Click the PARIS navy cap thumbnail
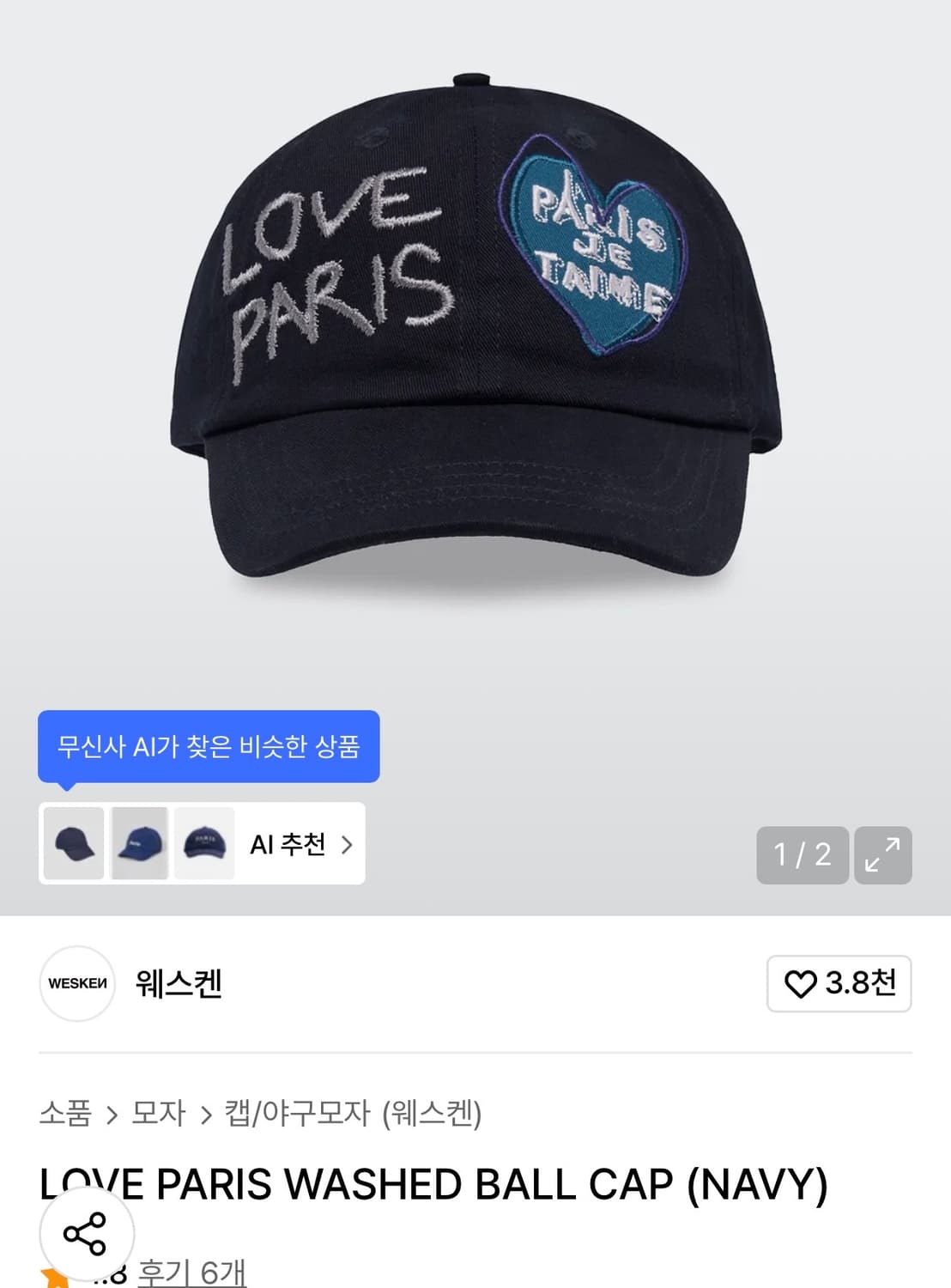Screen dimensions: 951x1288 [x=205, y=844]
